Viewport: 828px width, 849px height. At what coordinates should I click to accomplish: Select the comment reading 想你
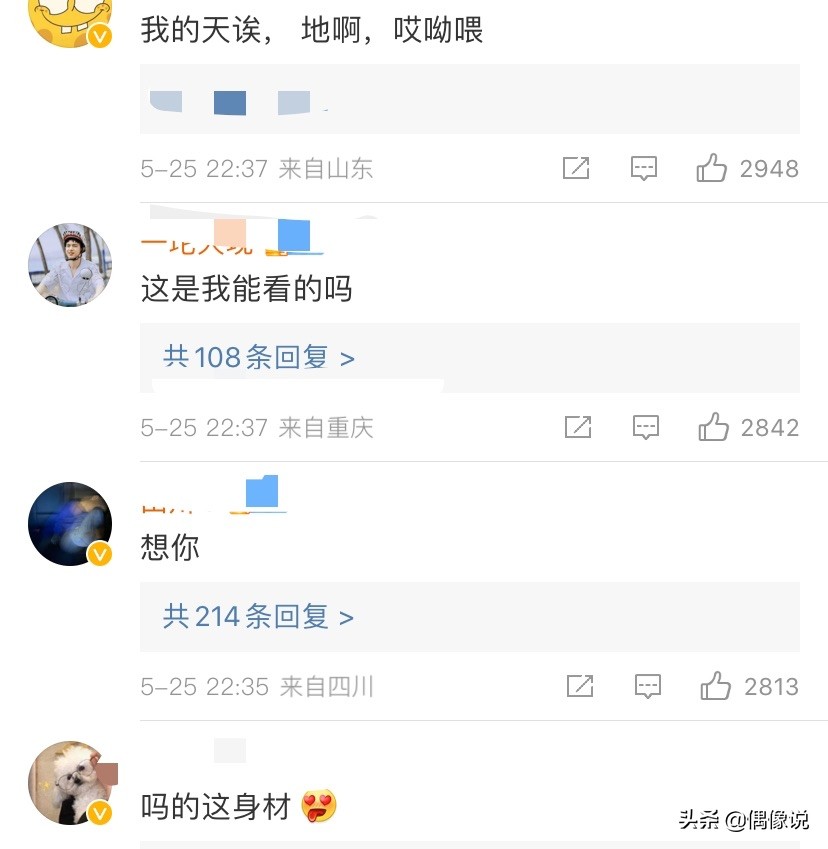coord(168,548)
